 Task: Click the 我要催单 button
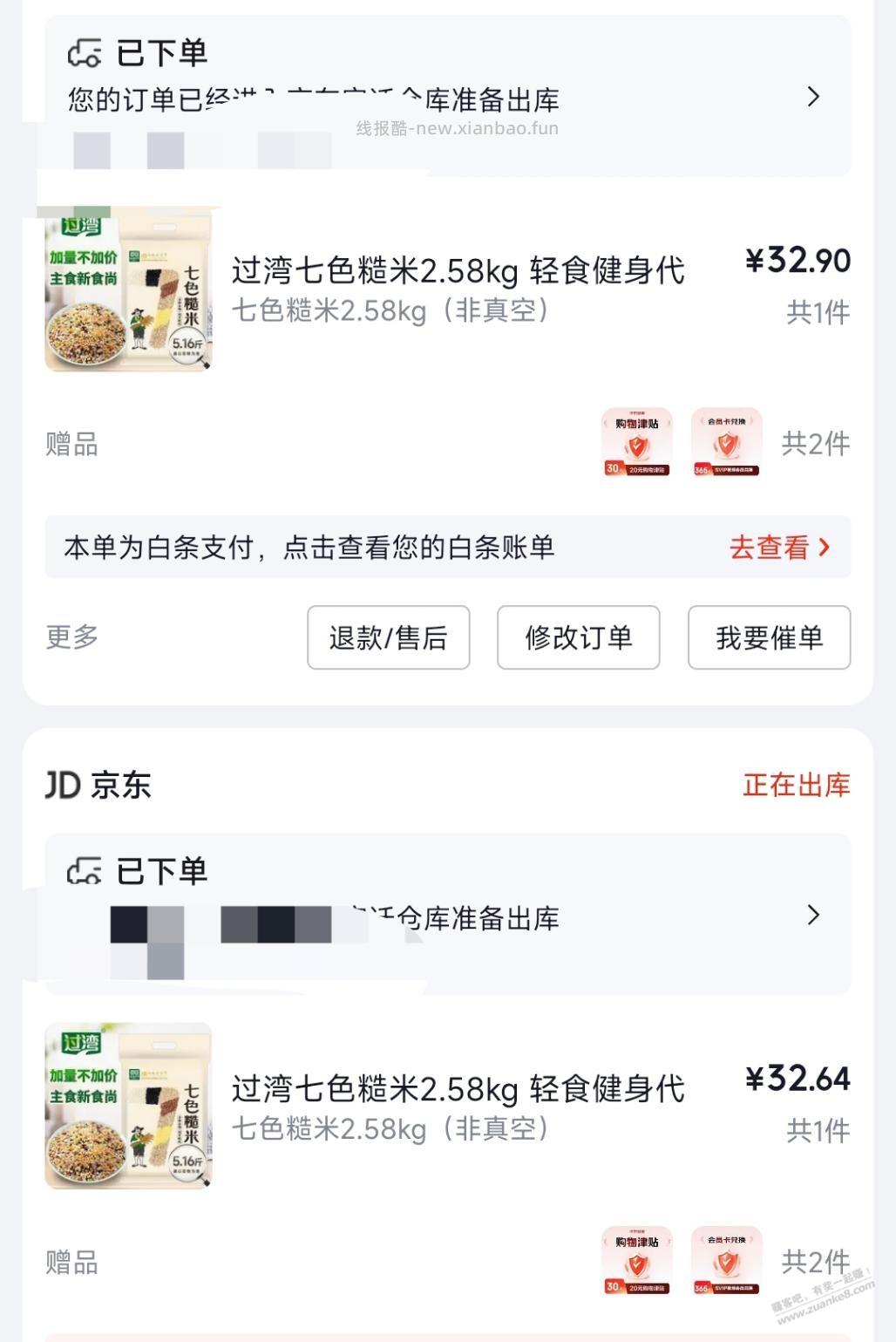tap(767, 638)
